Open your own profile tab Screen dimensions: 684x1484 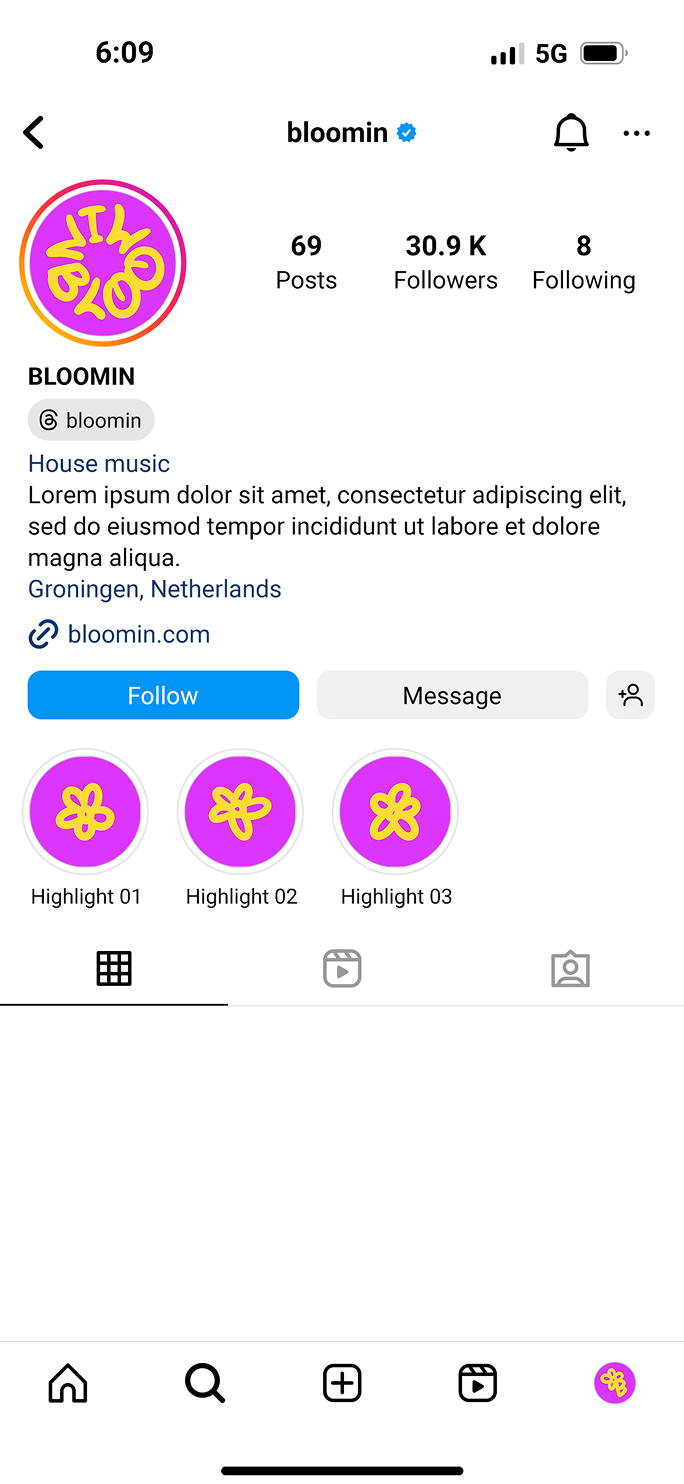pyautogui.click(x=615, y=1383)
